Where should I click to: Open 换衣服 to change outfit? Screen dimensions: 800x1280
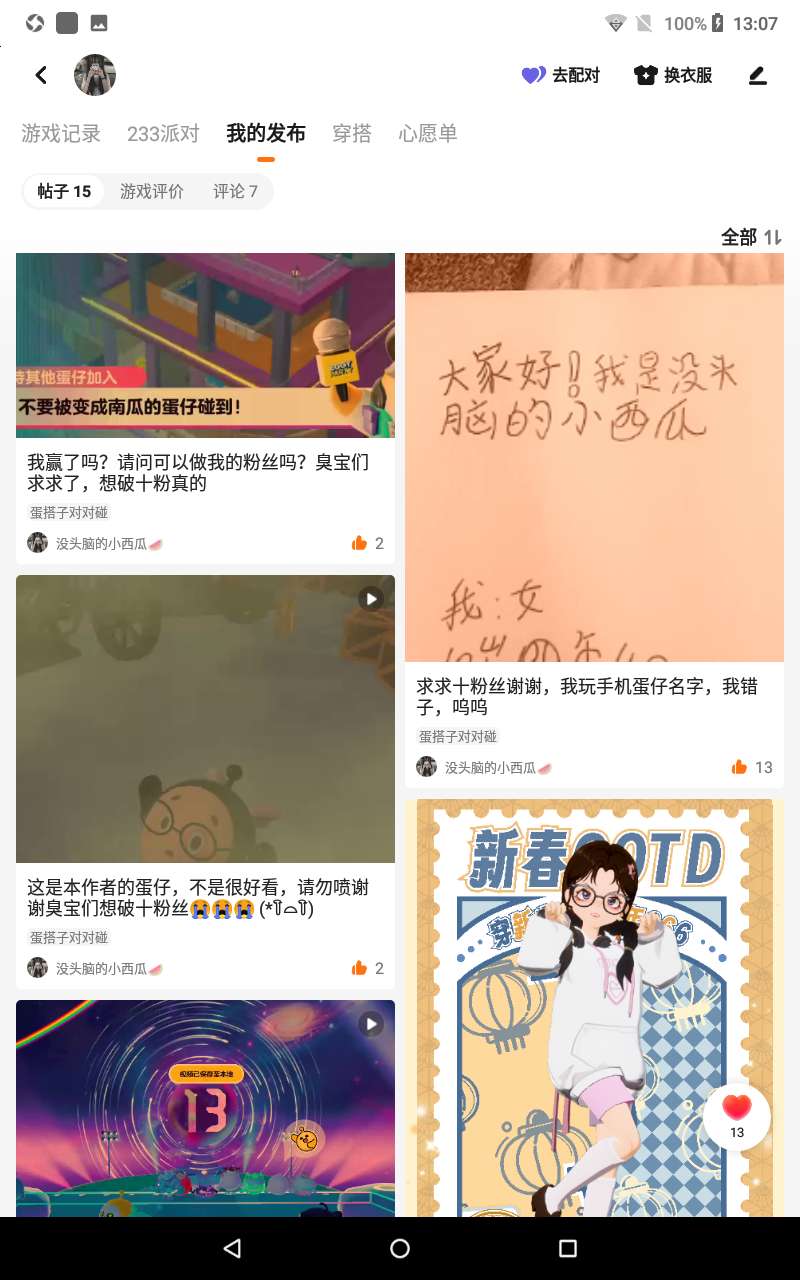click(x=673, y=75)
